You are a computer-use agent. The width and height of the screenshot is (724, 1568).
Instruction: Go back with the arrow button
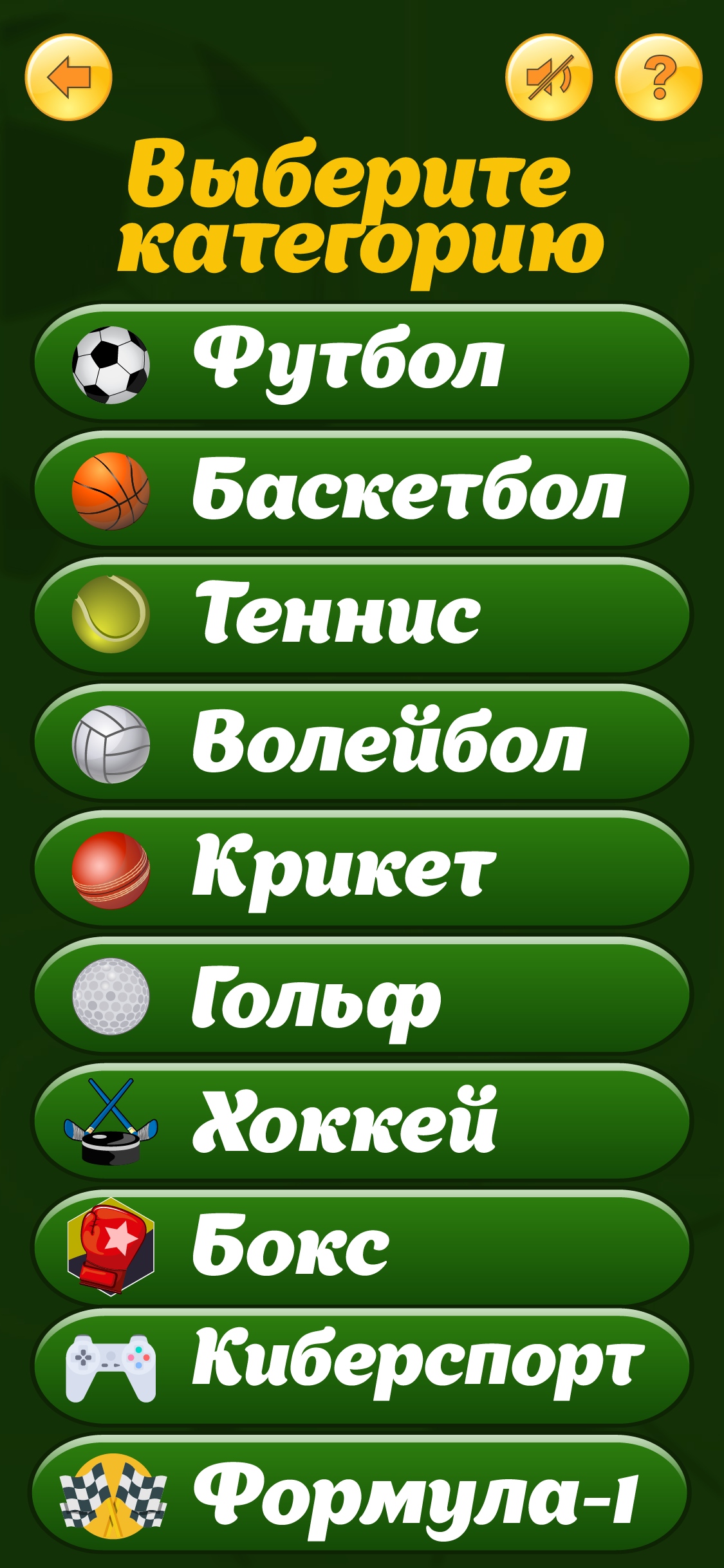point(69,77)
